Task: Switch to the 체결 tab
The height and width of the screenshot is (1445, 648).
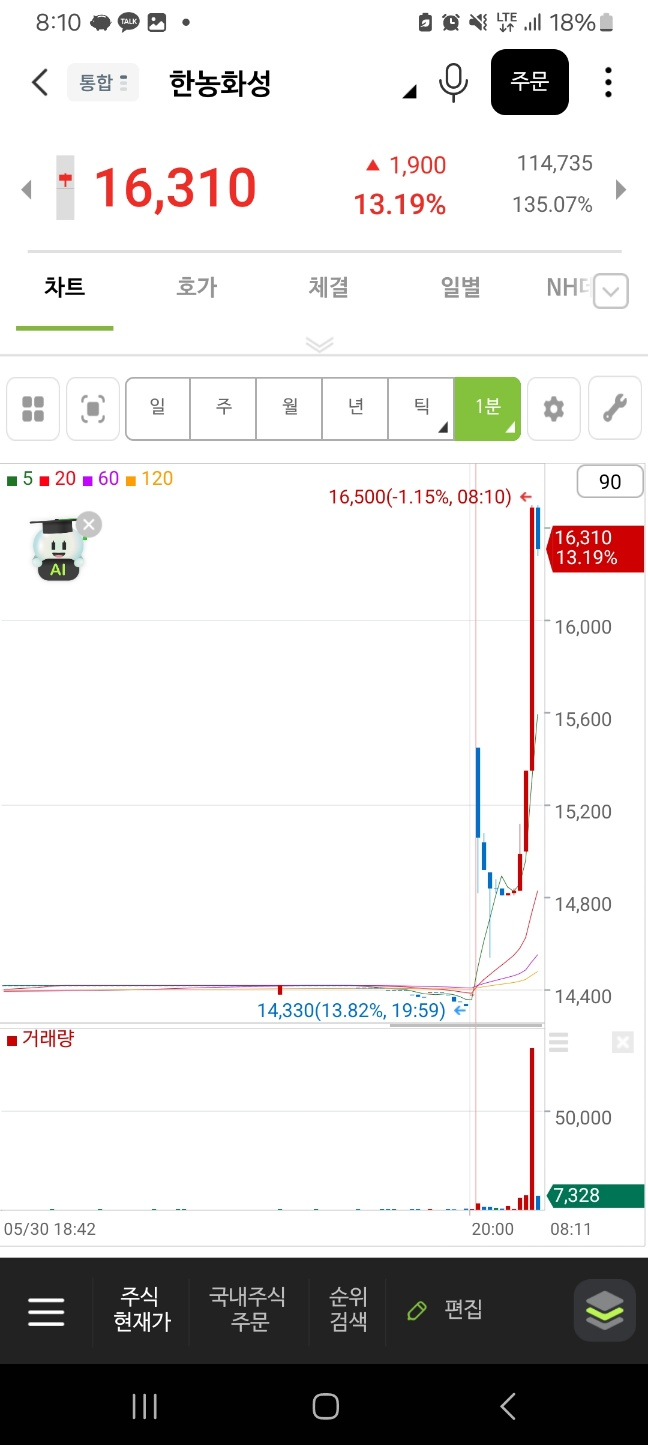Action: (328, 288)
